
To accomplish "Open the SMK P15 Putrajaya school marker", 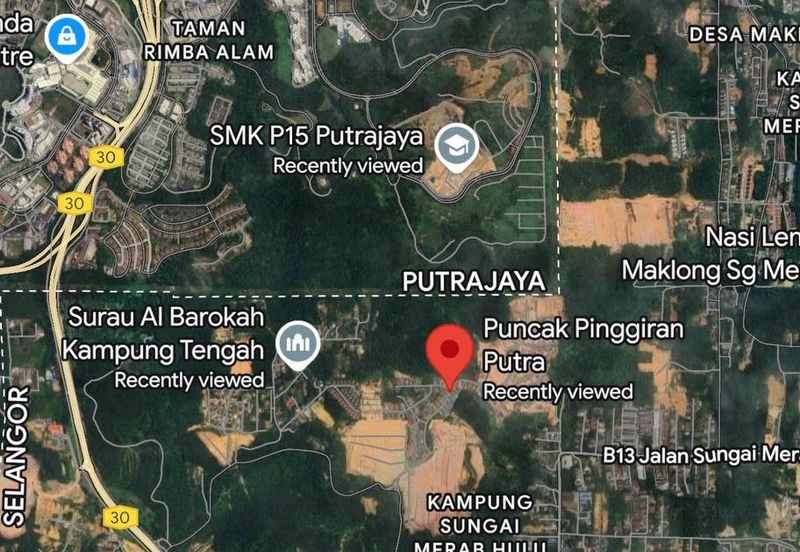I will [457, 148].
